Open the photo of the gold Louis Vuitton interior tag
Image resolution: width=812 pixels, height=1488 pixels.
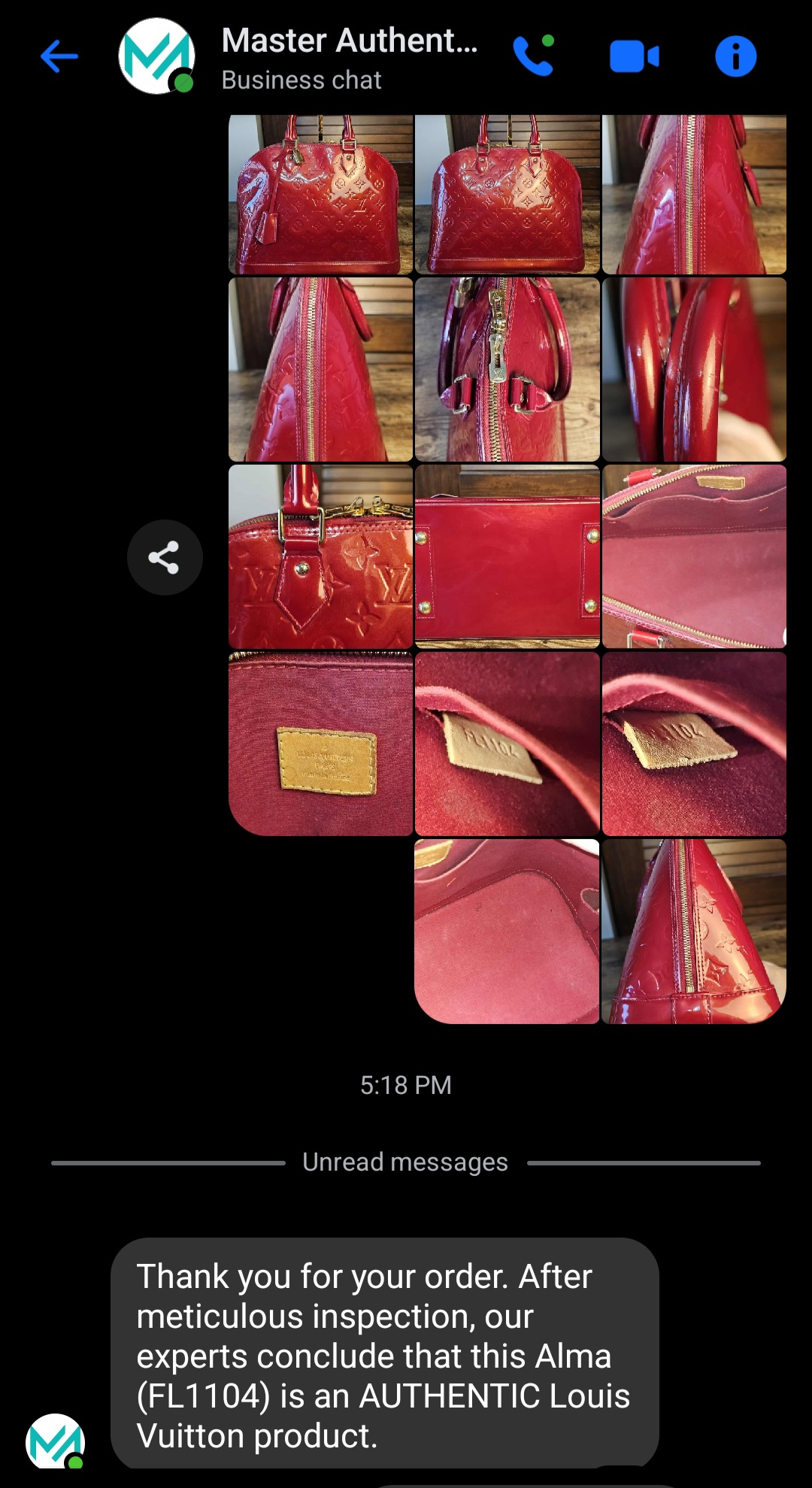click(x=320, y=744)
